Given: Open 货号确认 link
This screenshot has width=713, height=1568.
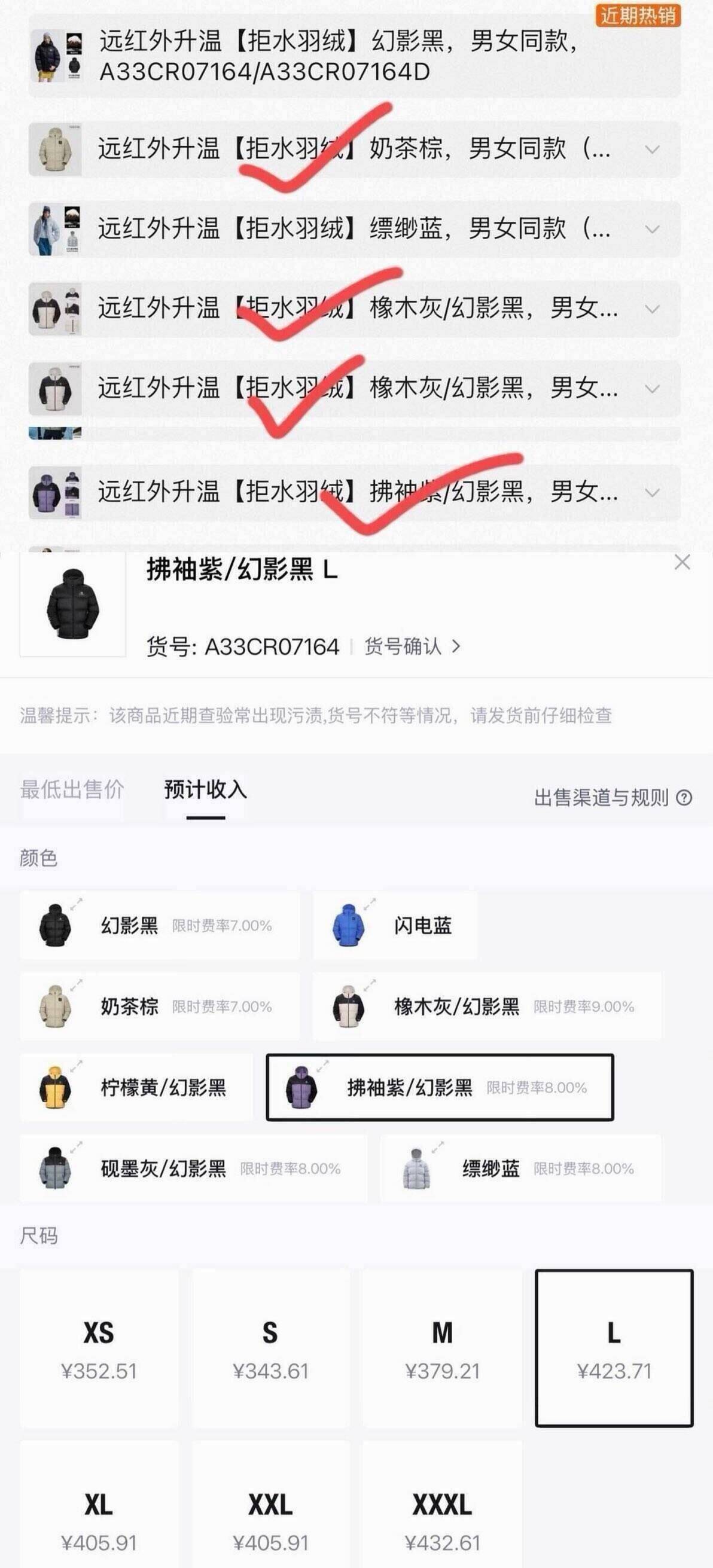Looking at the screenshot, I should (412, 646).
